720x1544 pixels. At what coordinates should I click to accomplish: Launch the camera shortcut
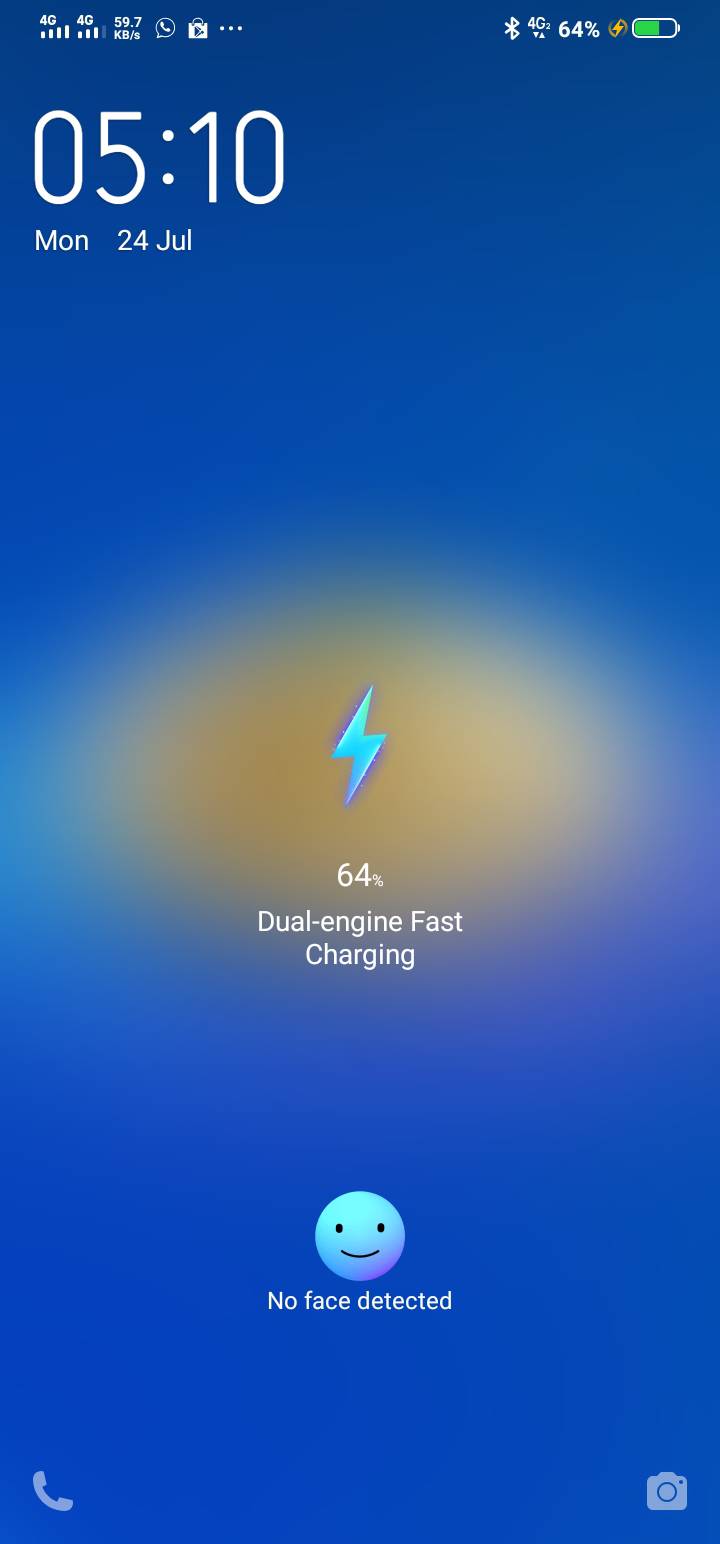(667, 1491)
